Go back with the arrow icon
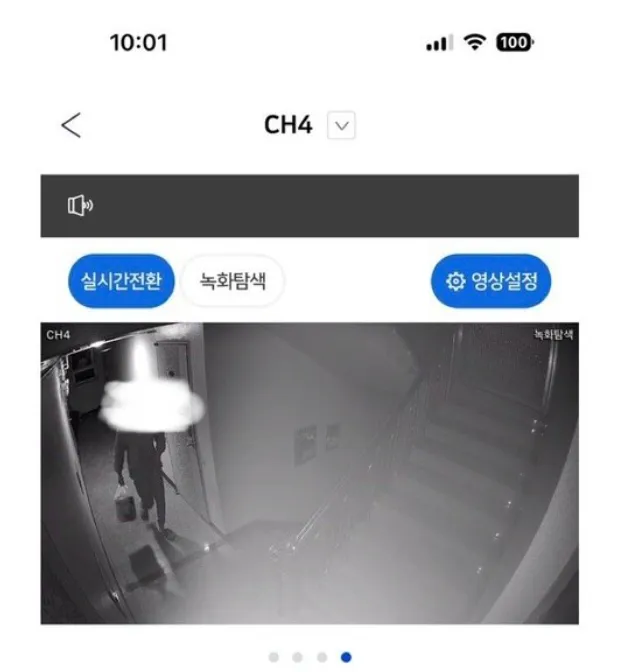 (x=71, y=125)
